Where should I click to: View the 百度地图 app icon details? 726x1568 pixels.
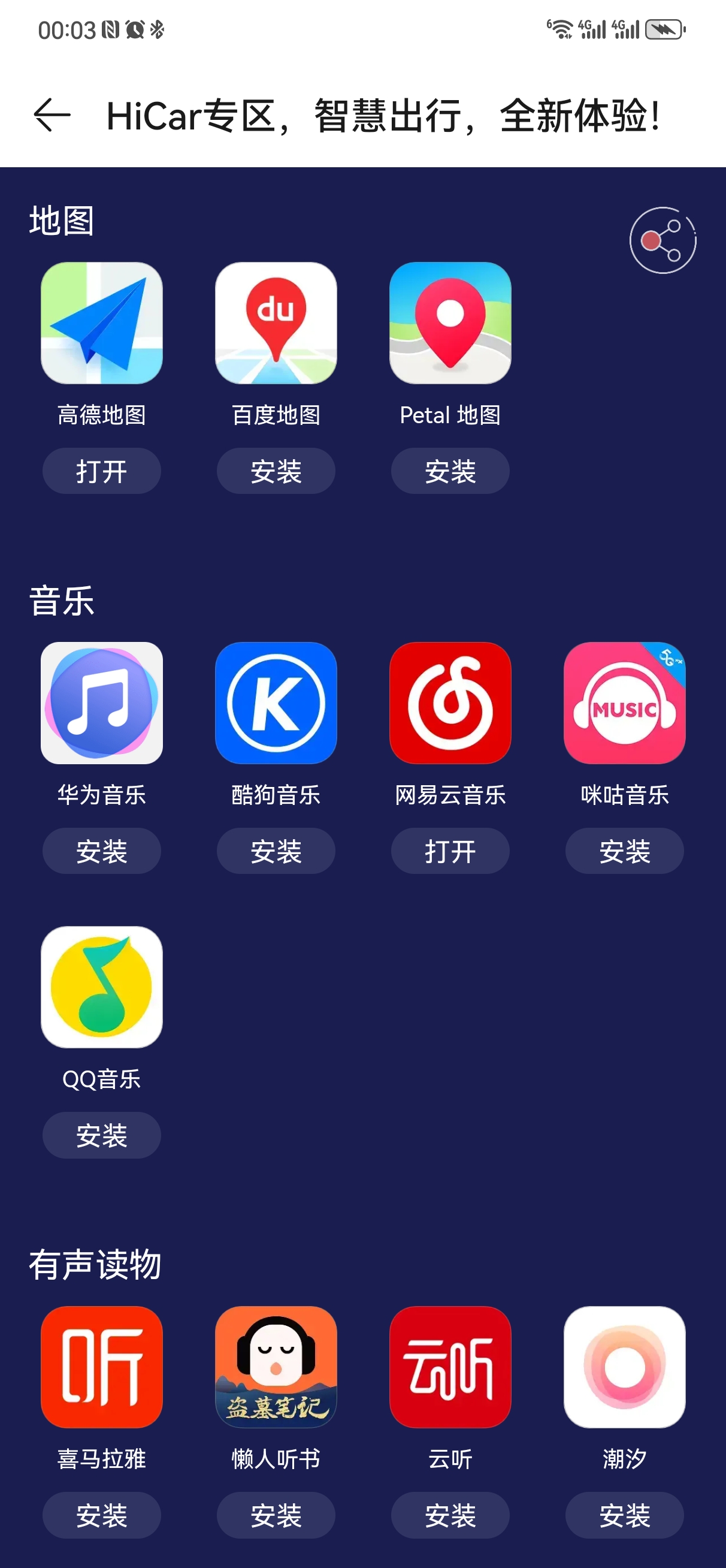pyautogui.click(x=276, y=323)
